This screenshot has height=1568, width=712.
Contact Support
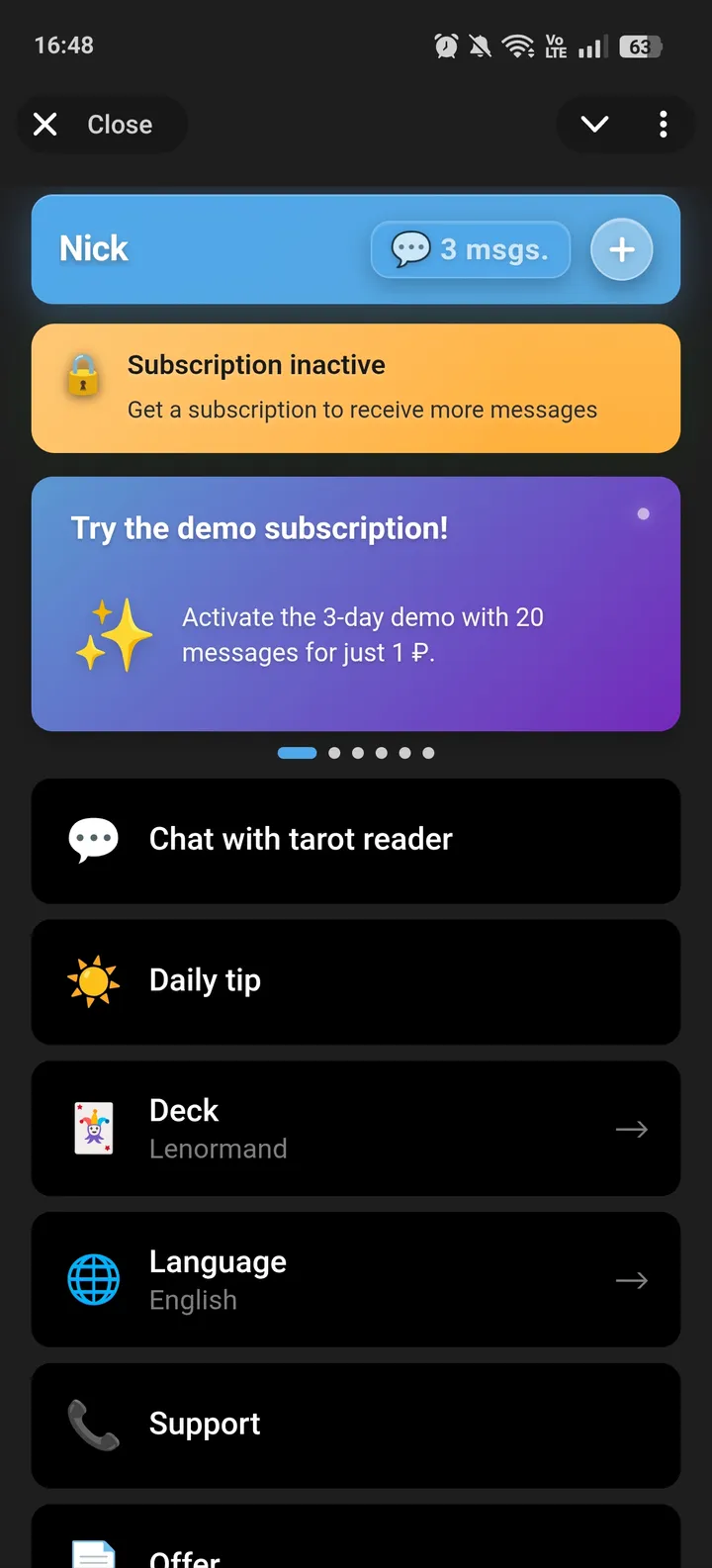(x=356, y=1425)
